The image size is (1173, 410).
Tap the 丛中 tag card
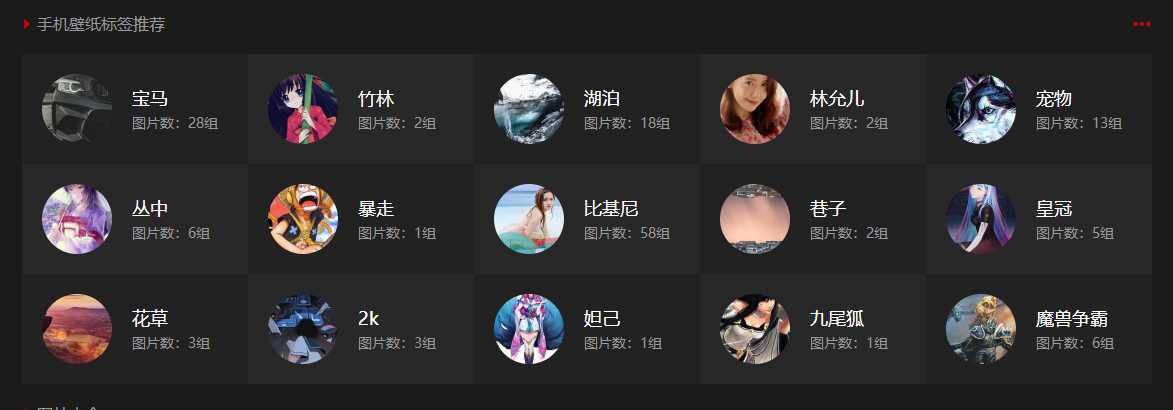coord(134,219)
